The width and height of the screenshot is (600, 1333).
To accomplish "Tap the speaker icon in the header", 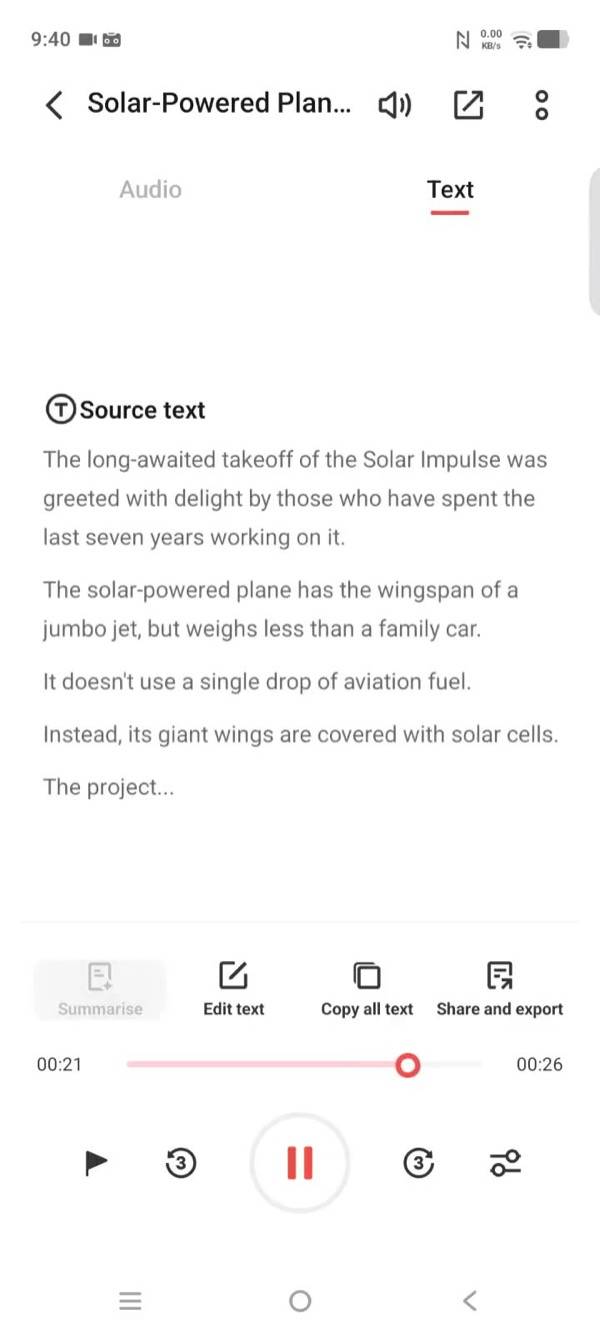I will click(x=394, y=105).
